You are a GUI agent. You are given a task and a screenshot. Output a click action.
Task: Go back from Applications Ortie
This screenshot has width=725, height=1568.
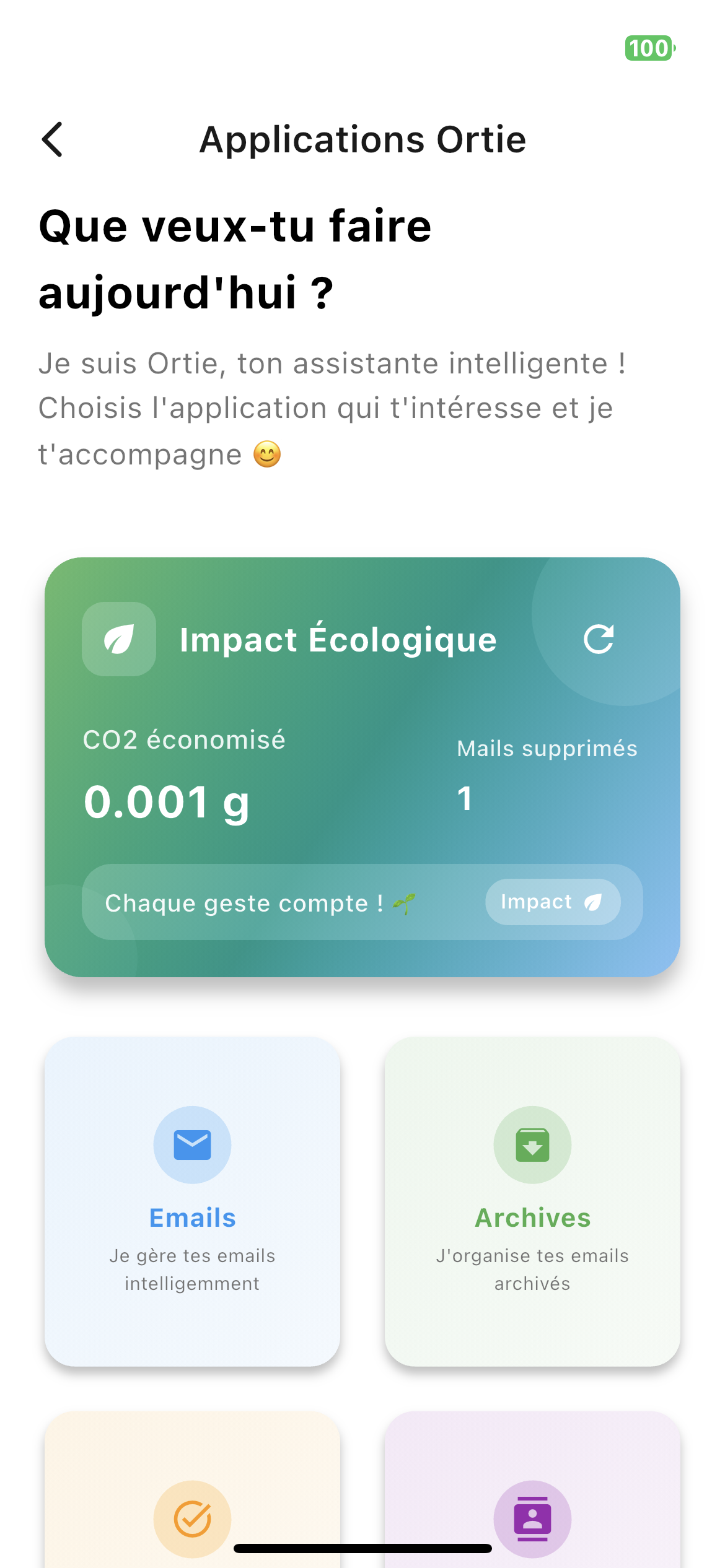tap(53, 139)
